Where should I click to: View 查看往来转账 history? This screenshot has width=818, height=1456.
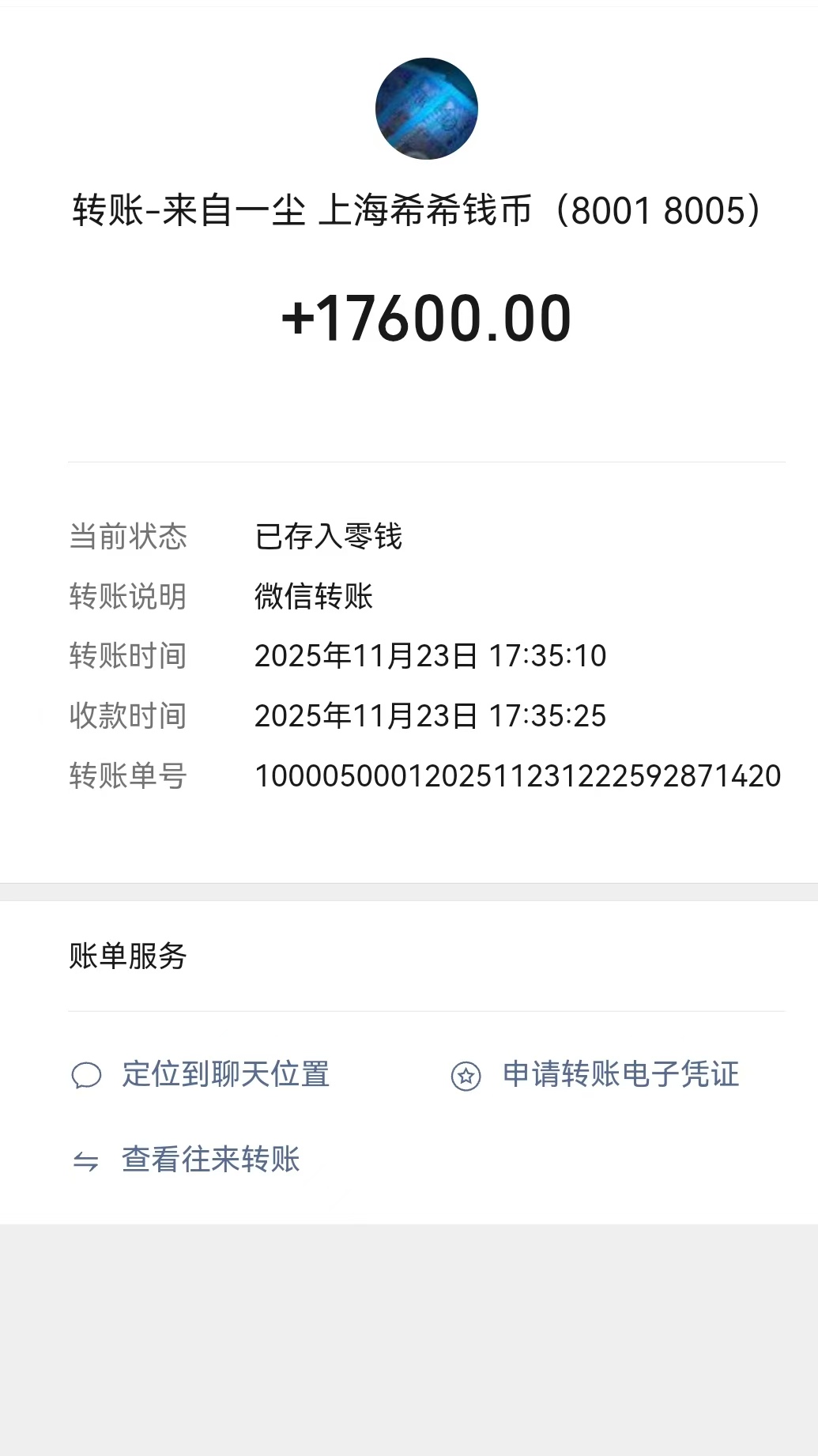click(x=209, y=1160)
